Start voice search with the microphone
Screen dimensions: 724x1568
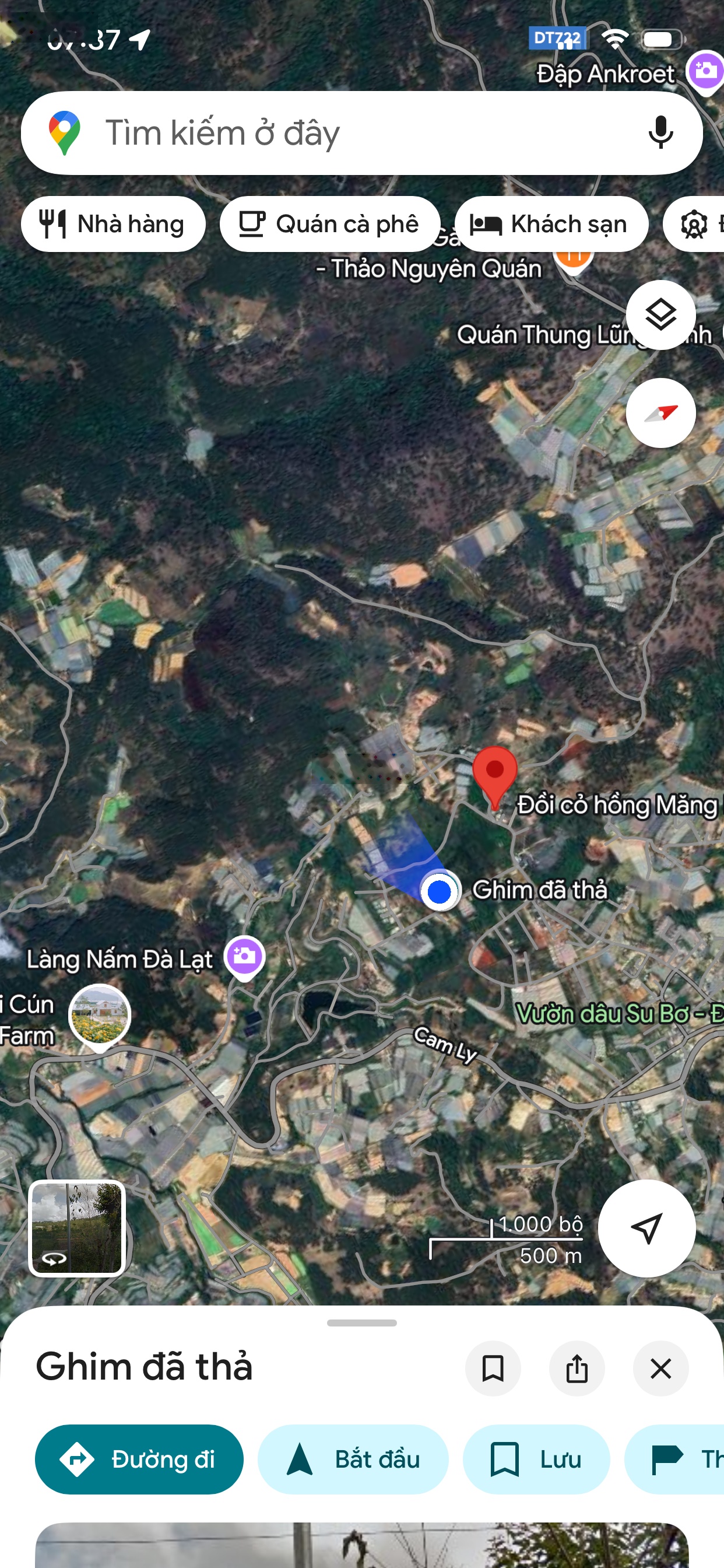(660, 132)
